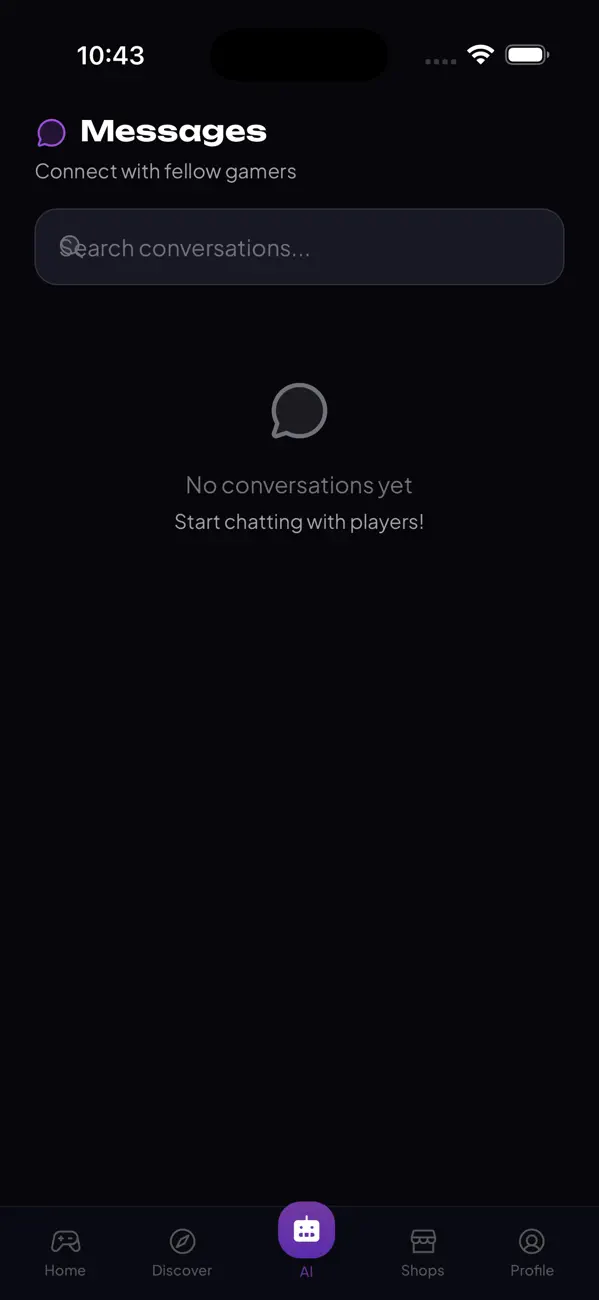This screenshot has height=1300, width=599.
Task: Switch to the Discover tab
Action: (x=182, y=1253)
